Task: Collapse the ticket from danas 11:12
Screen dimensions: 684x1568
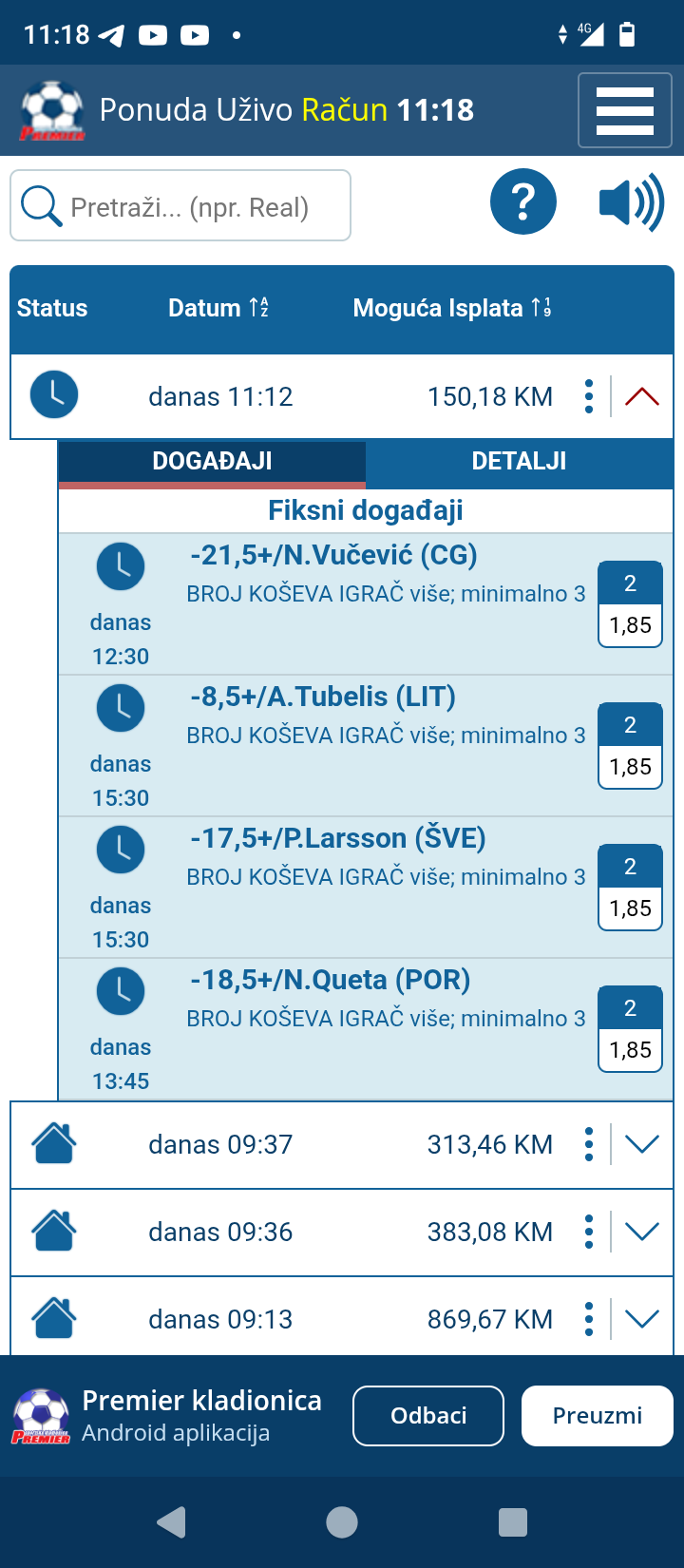Action: (642, 396)
